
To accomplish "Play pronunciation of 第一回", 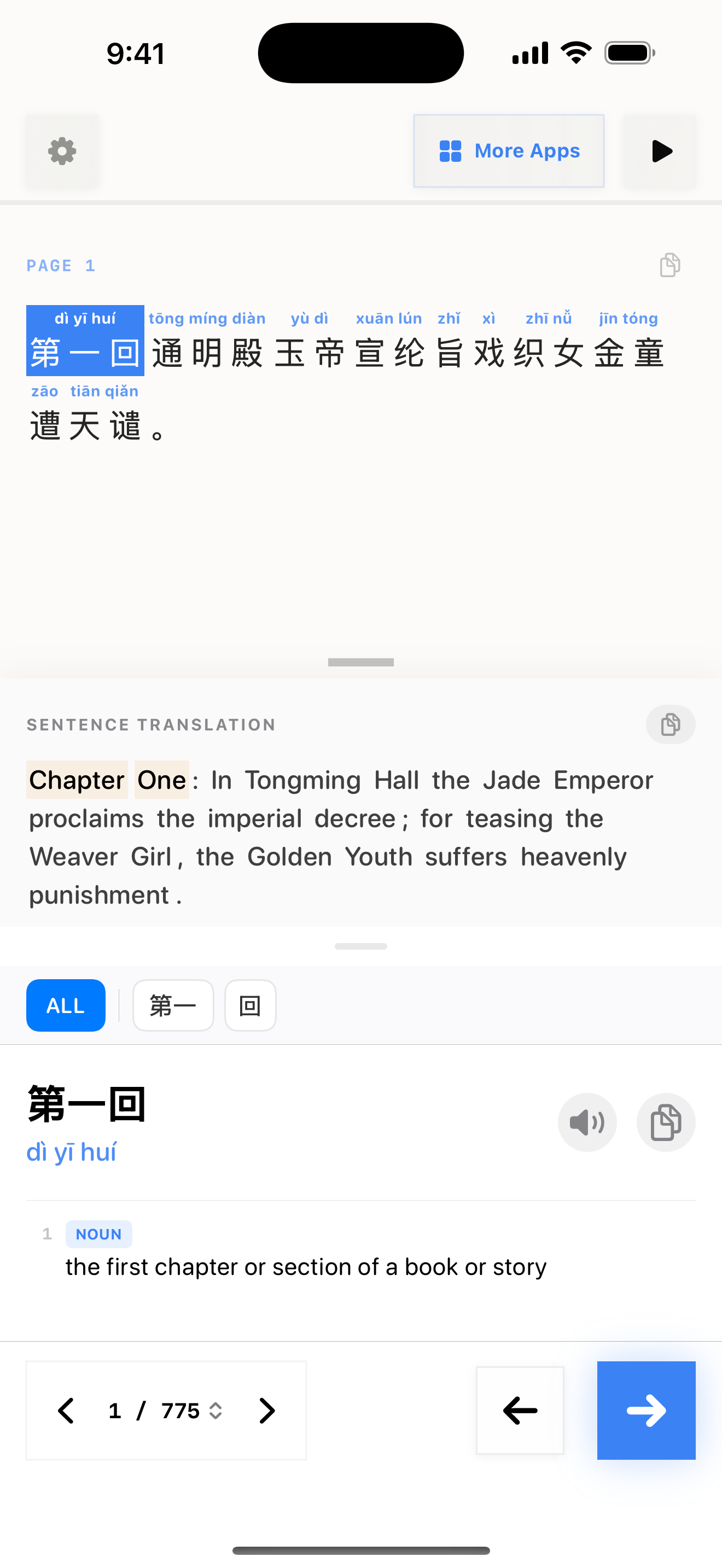I will [x=587, y=1122].
